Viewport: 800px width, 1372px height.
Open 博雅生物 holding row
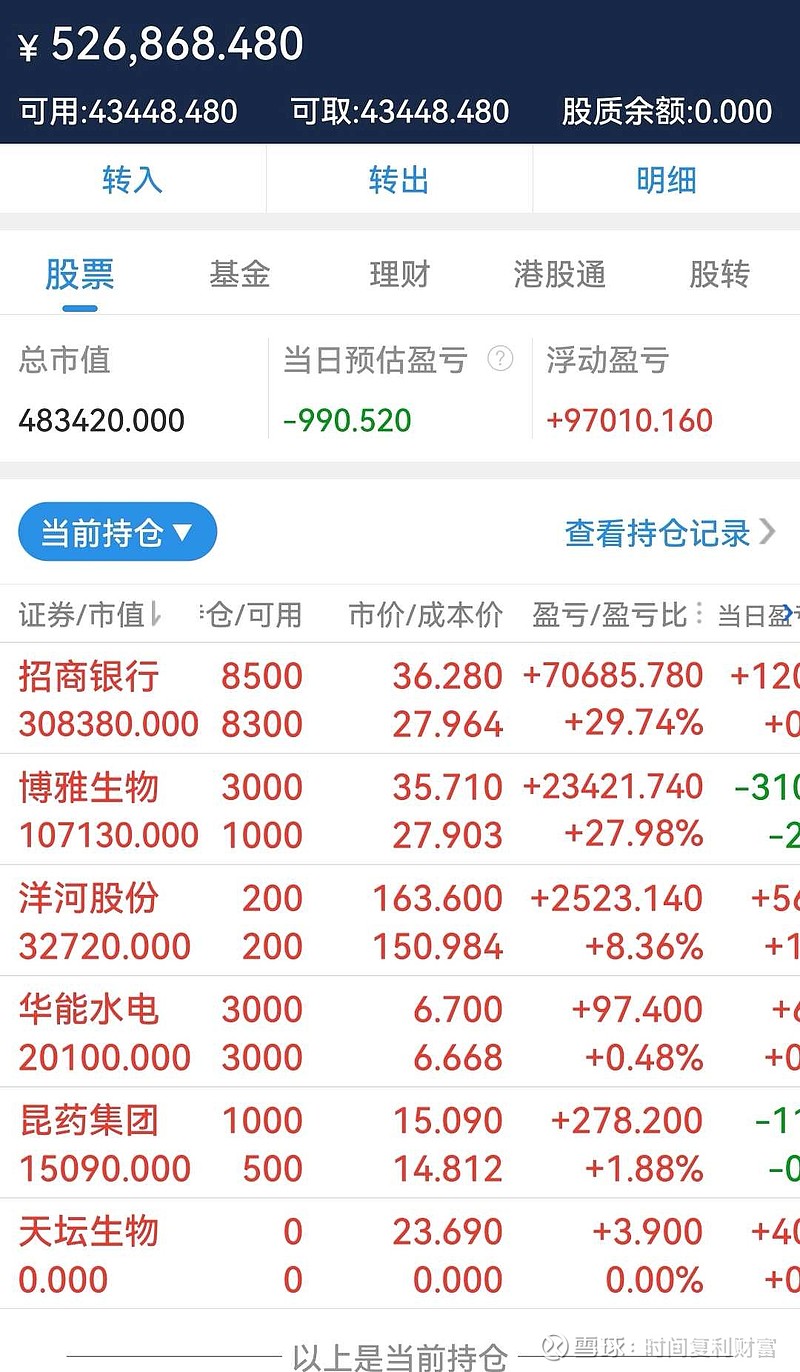click(400, 810)
